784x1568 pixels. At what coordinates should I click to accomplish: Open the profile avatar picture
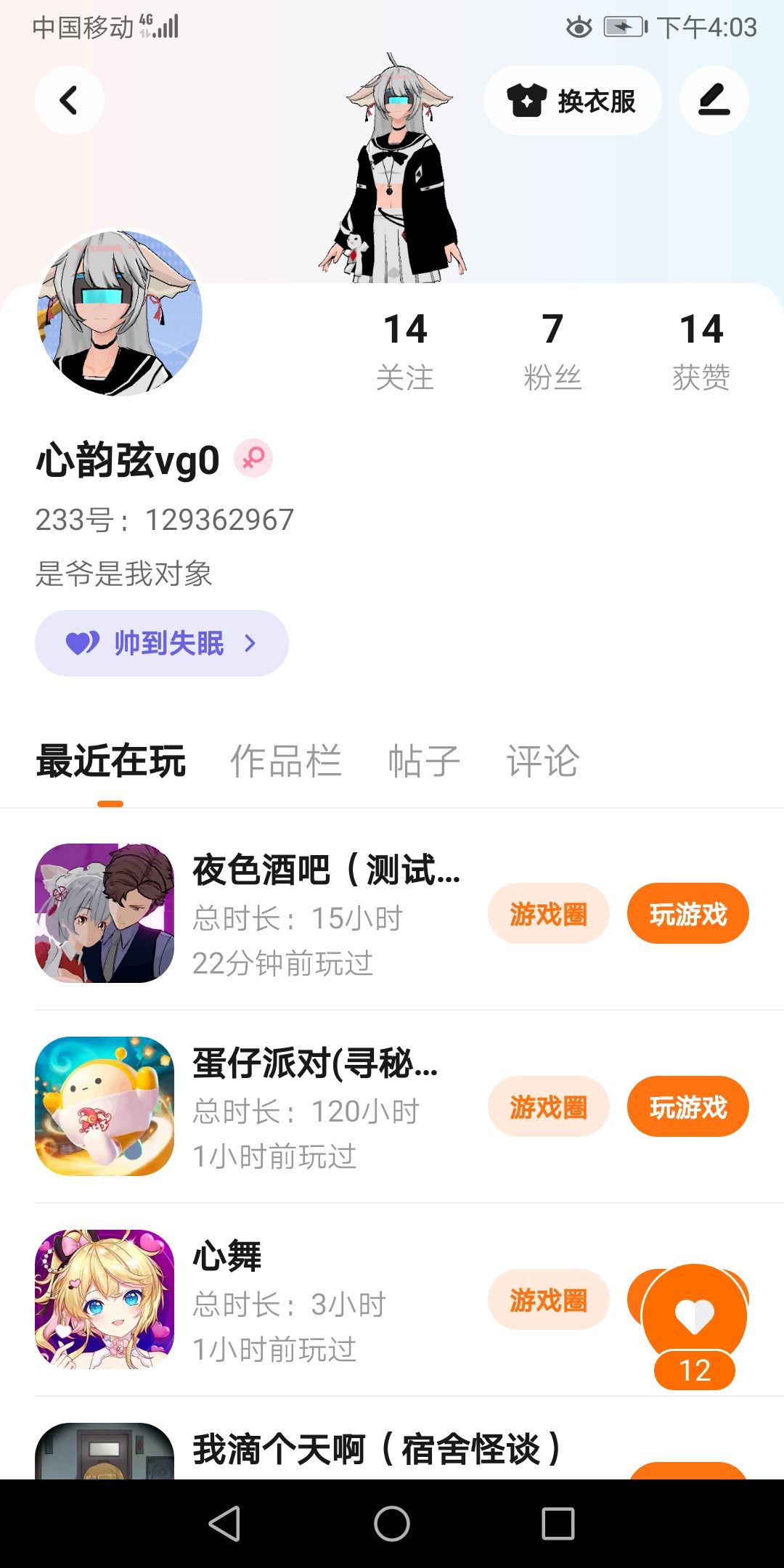[x=120, y=314]
